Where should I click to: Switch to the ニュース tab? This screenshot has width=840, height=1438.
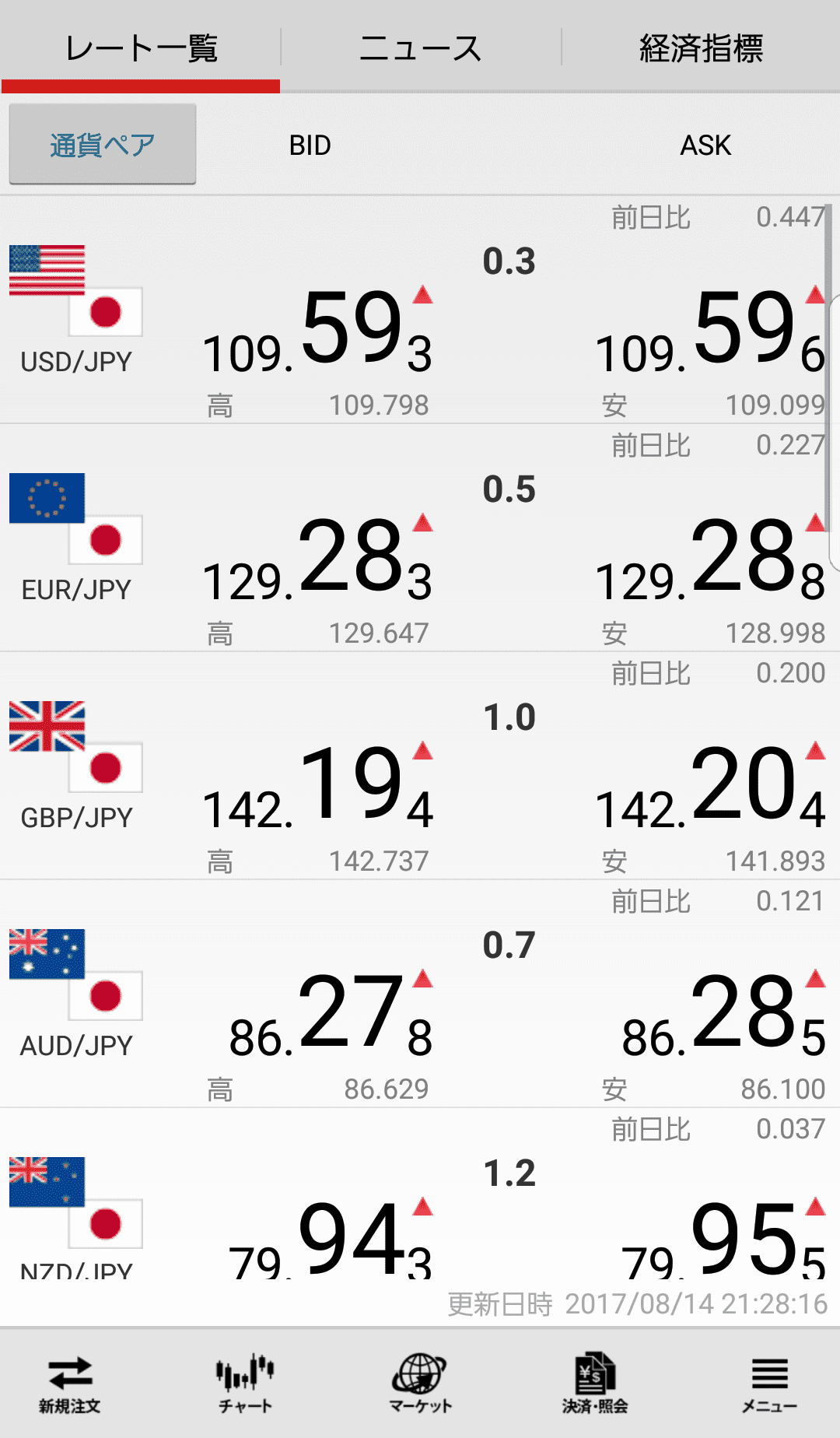pyautogui.click(x=421, y=47)
